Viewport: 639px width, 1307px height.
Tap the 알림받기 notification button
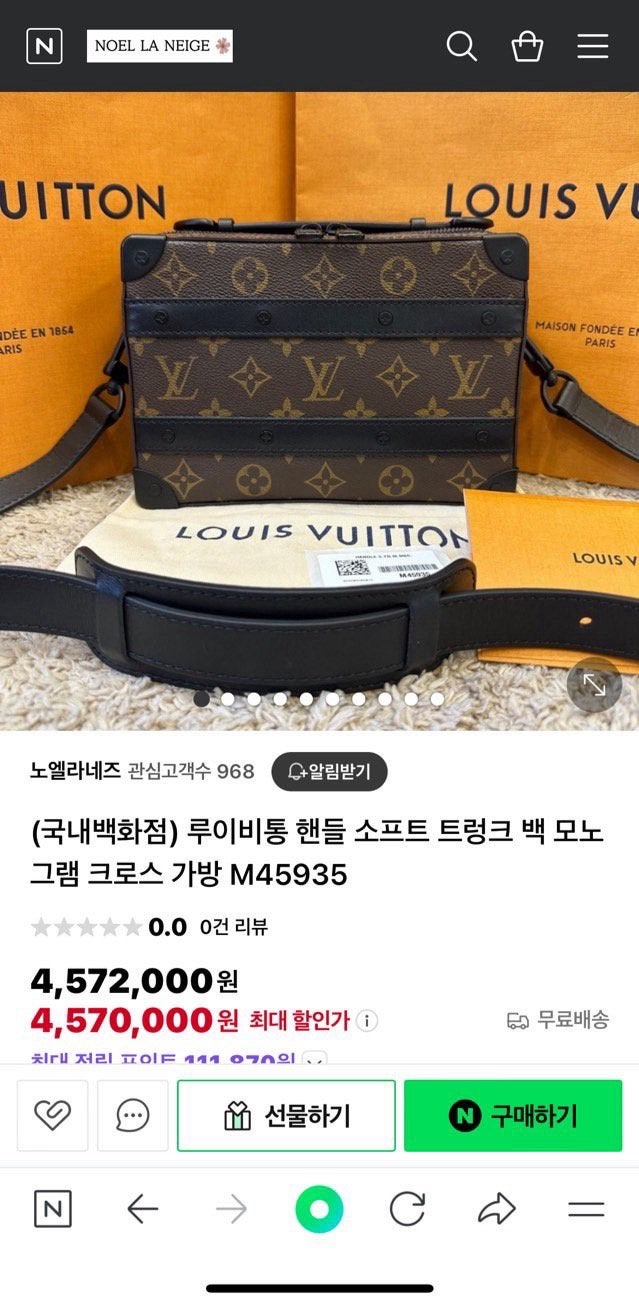pyautogui.click(x=329, y=771)
